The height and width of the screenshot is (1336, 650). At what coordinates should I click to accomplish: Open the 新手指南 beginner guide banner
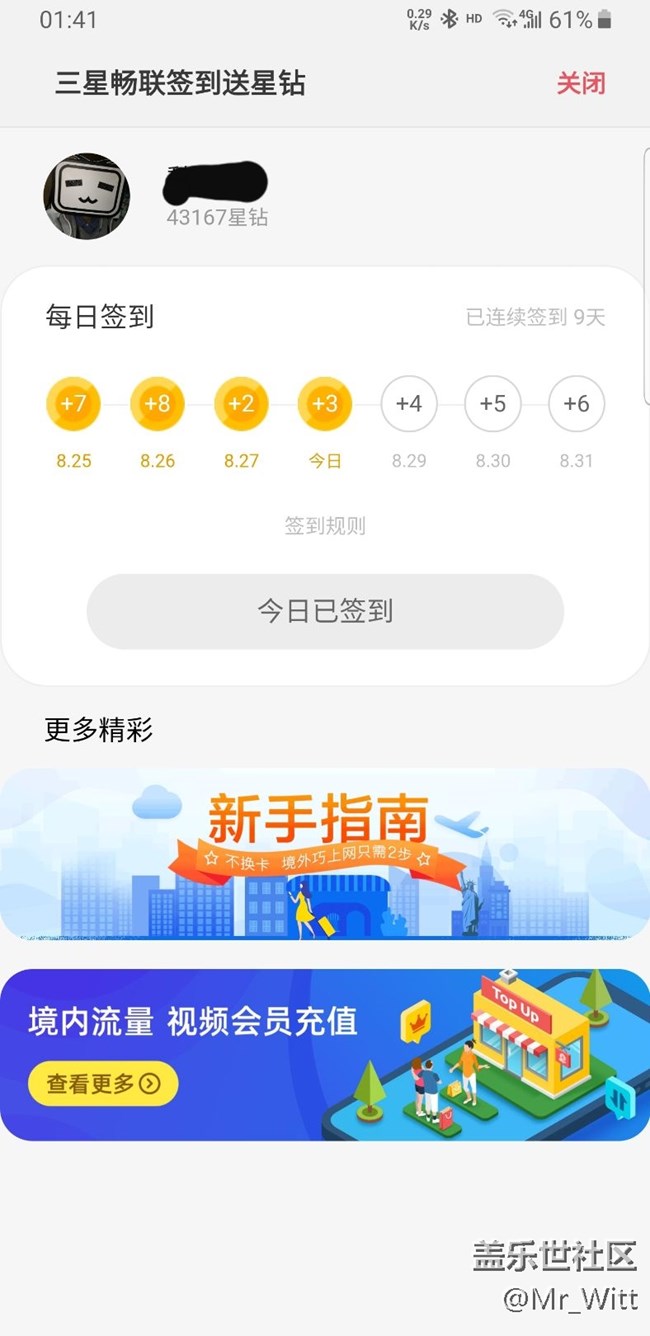pos(325,853)
